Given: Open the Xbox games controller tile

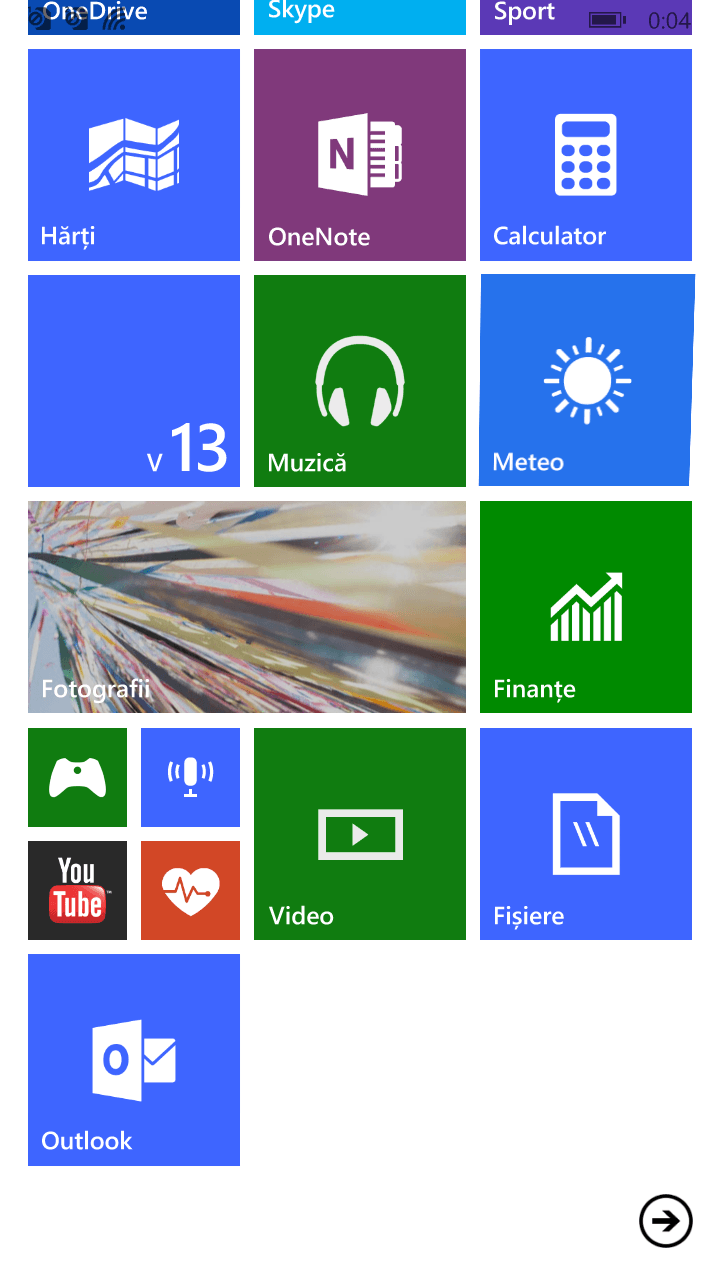Looking at the screenshot, I should [x=77, y=777].
